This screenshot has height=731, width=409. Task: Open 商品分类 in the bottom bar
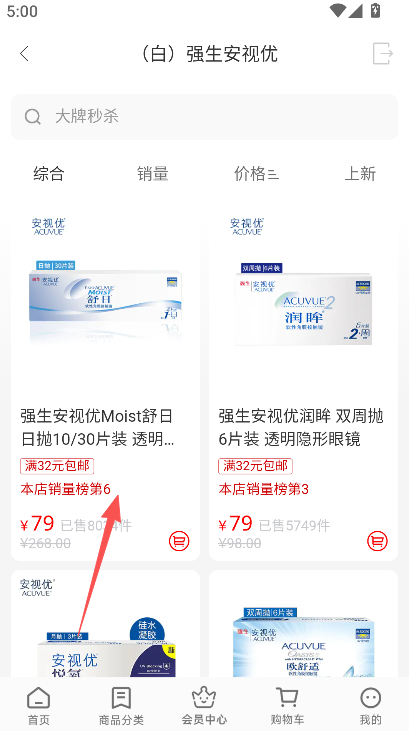[x=121, y=705]
